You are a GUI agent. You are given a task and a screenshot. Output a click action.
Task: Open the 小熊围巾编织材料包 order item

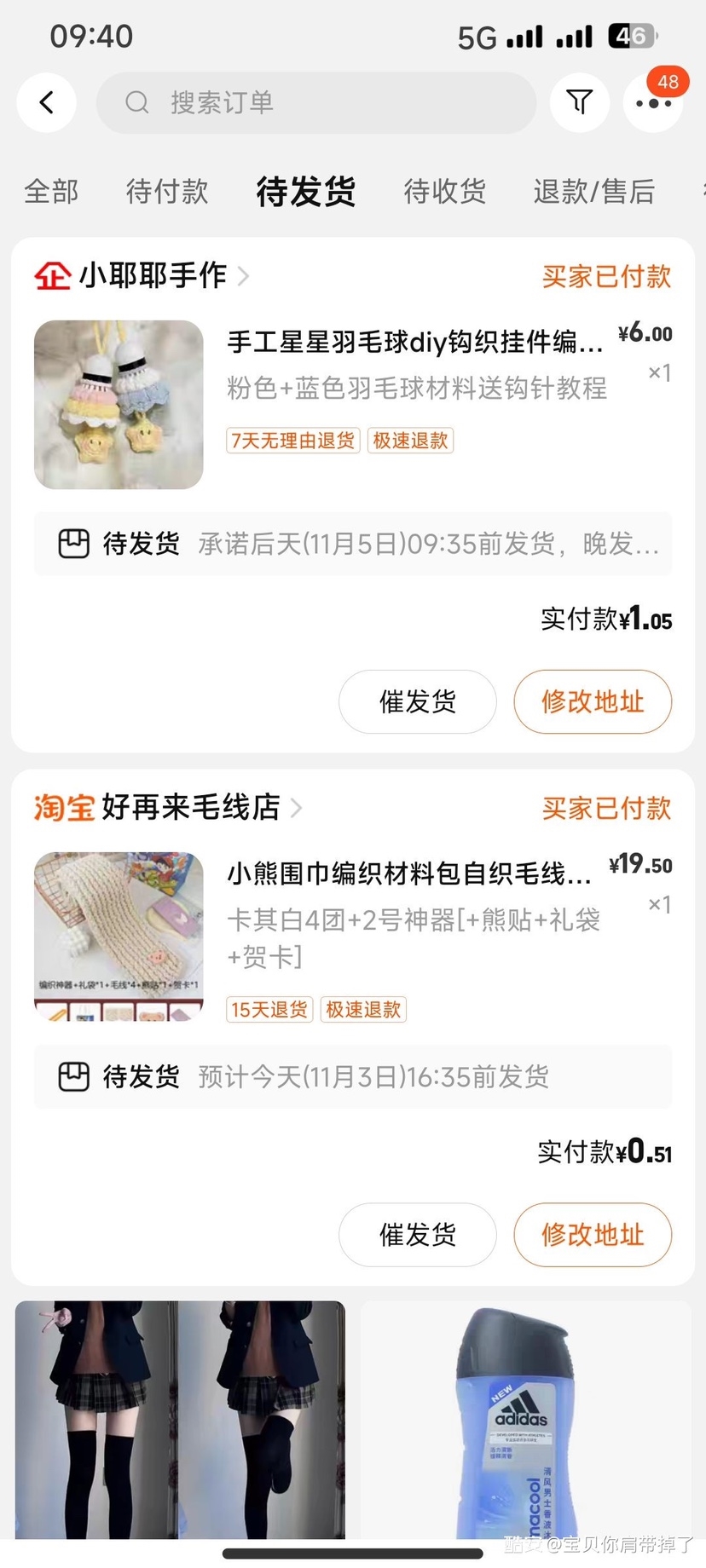coord(409,874)
